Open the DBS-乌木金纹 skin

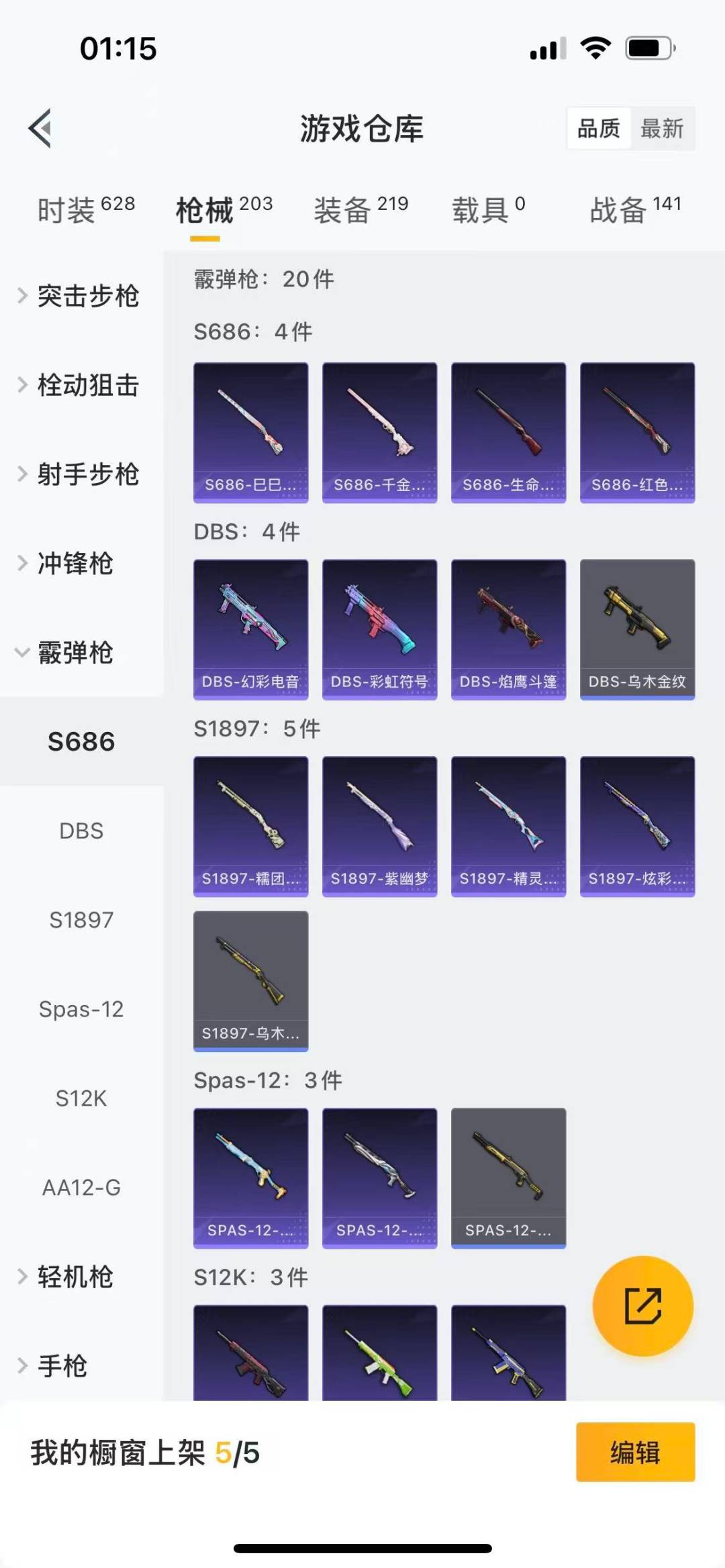(637, 629)
